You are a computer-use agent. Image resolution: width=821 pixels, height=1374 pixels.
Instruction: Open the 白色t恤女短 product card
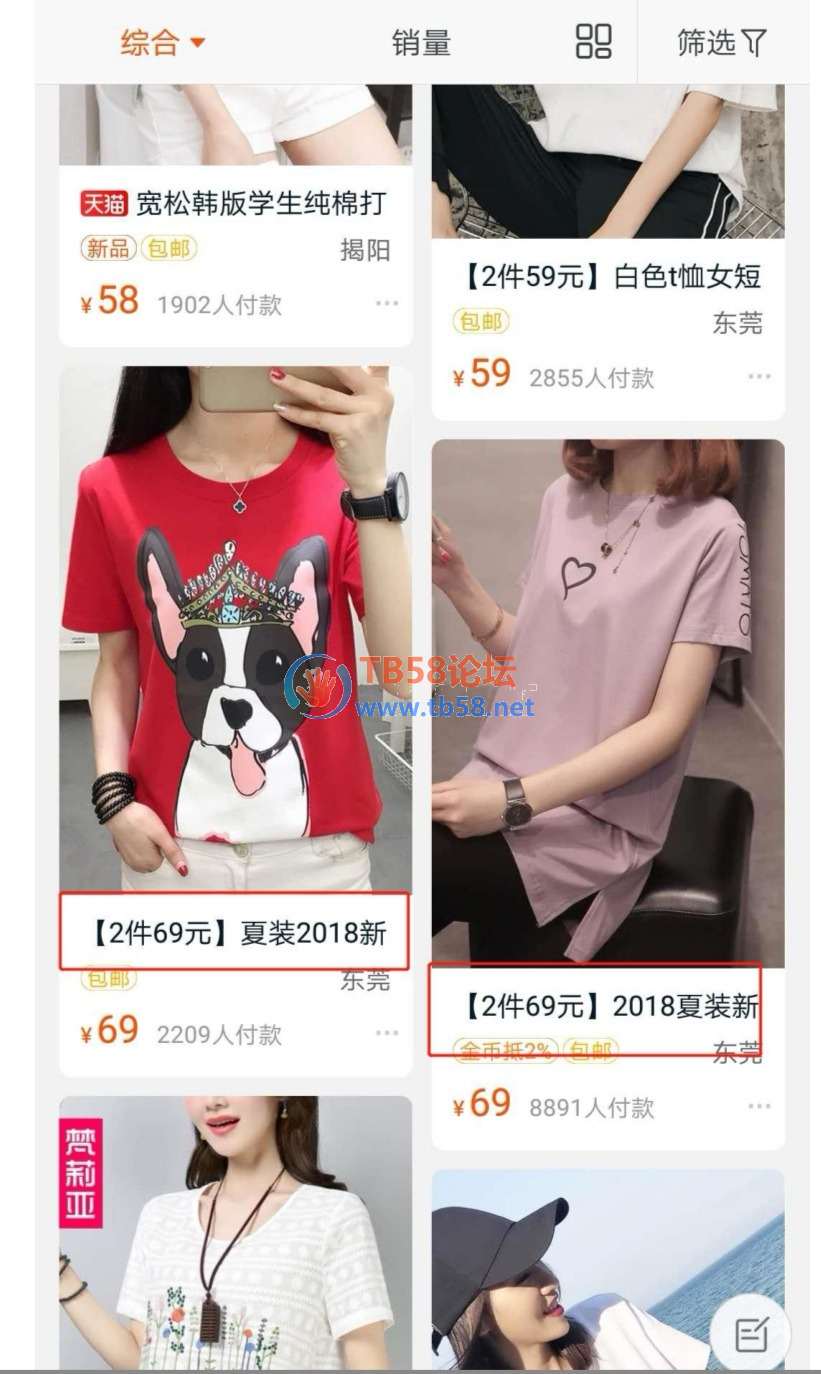pyautogui.click(x=610, y=277)
